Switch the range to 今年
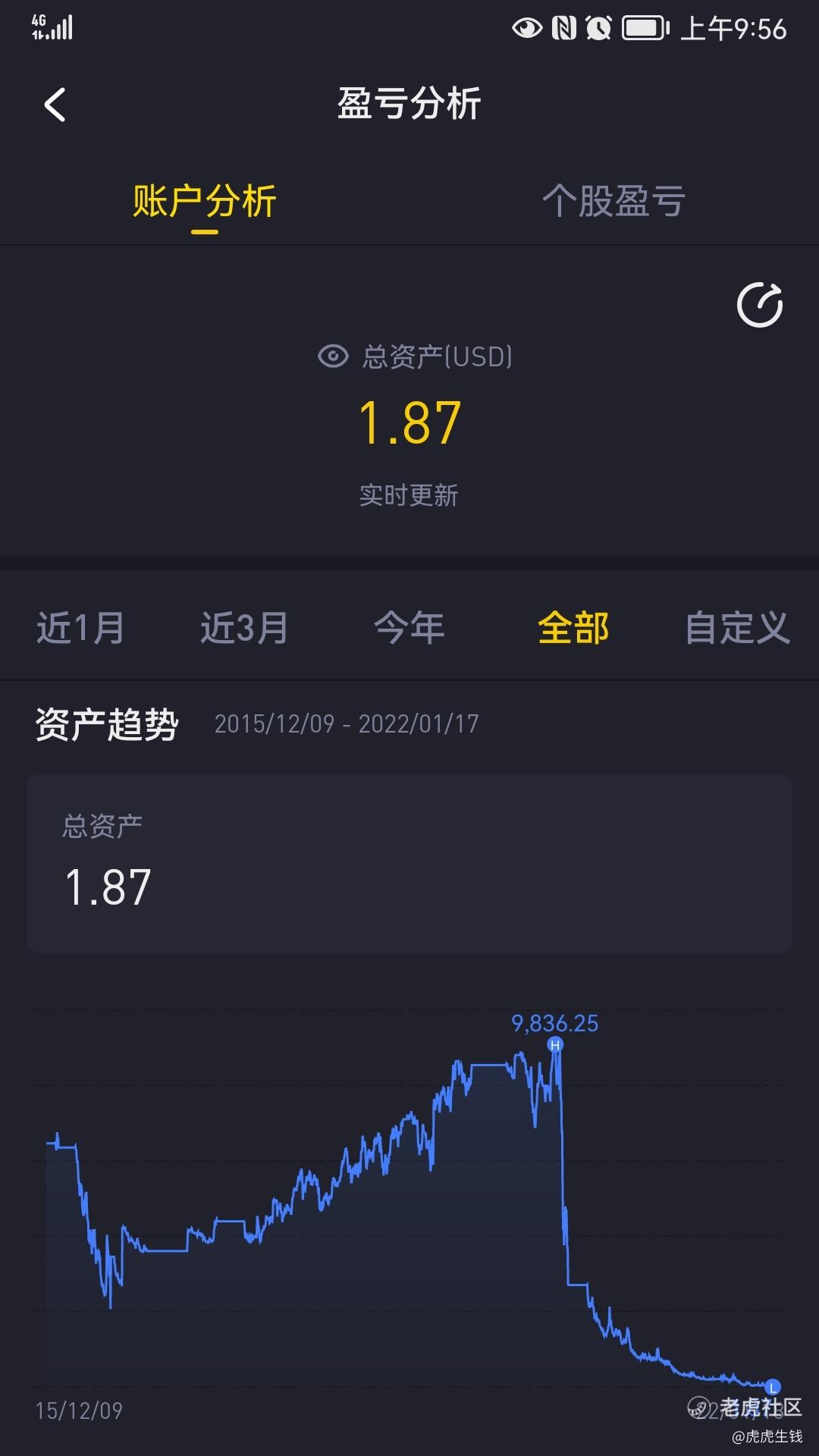Image resolution: width=819 pixels, height=1456 pixels. pyautogui.click(x=409, y=628)
